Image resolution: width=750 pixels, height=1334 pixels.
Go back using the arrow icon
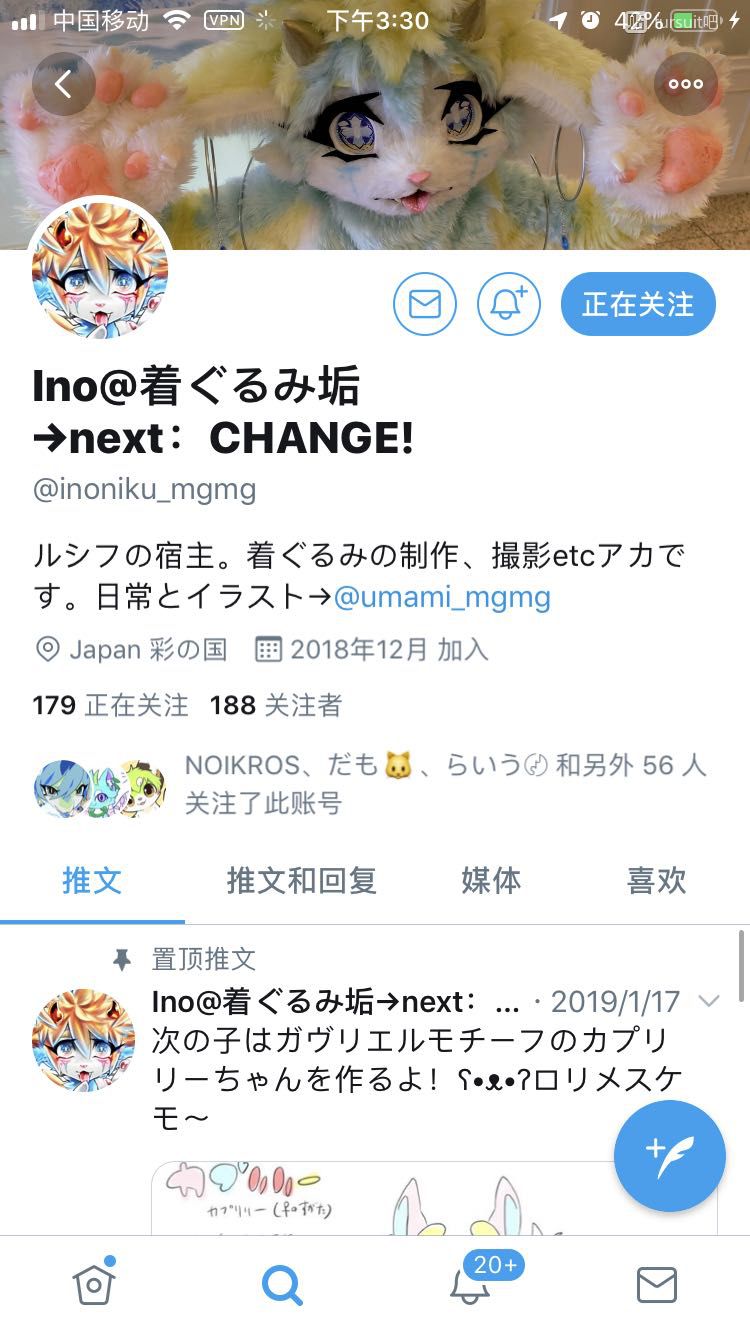pyautogui.click(x=63, y=84)
